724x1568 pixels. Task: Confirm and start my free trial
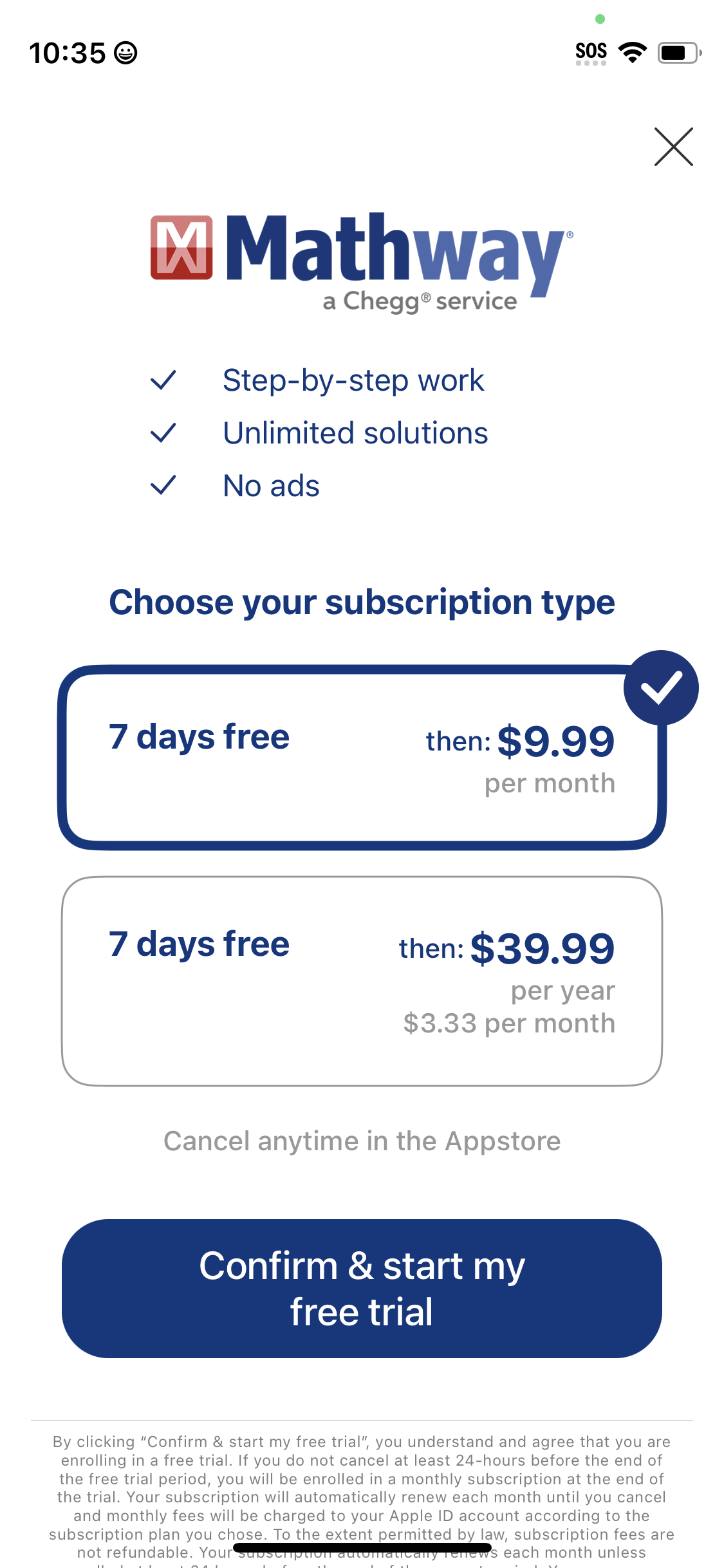[362, 1289]
